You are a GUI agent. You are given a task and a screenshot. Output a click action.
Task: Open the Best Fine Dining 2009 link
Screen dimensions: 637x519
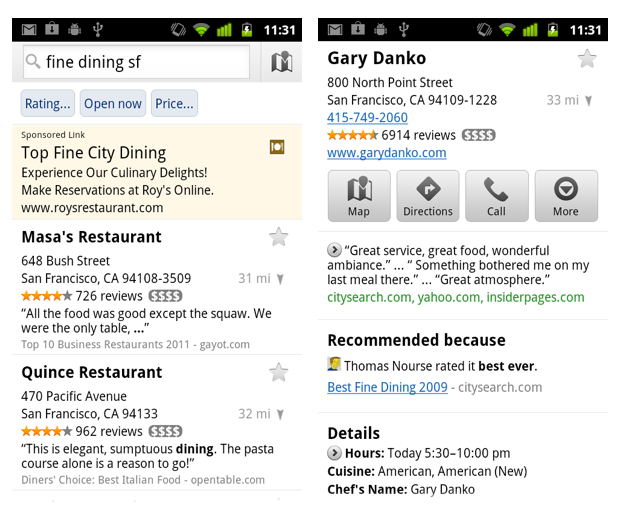(387, 387)
